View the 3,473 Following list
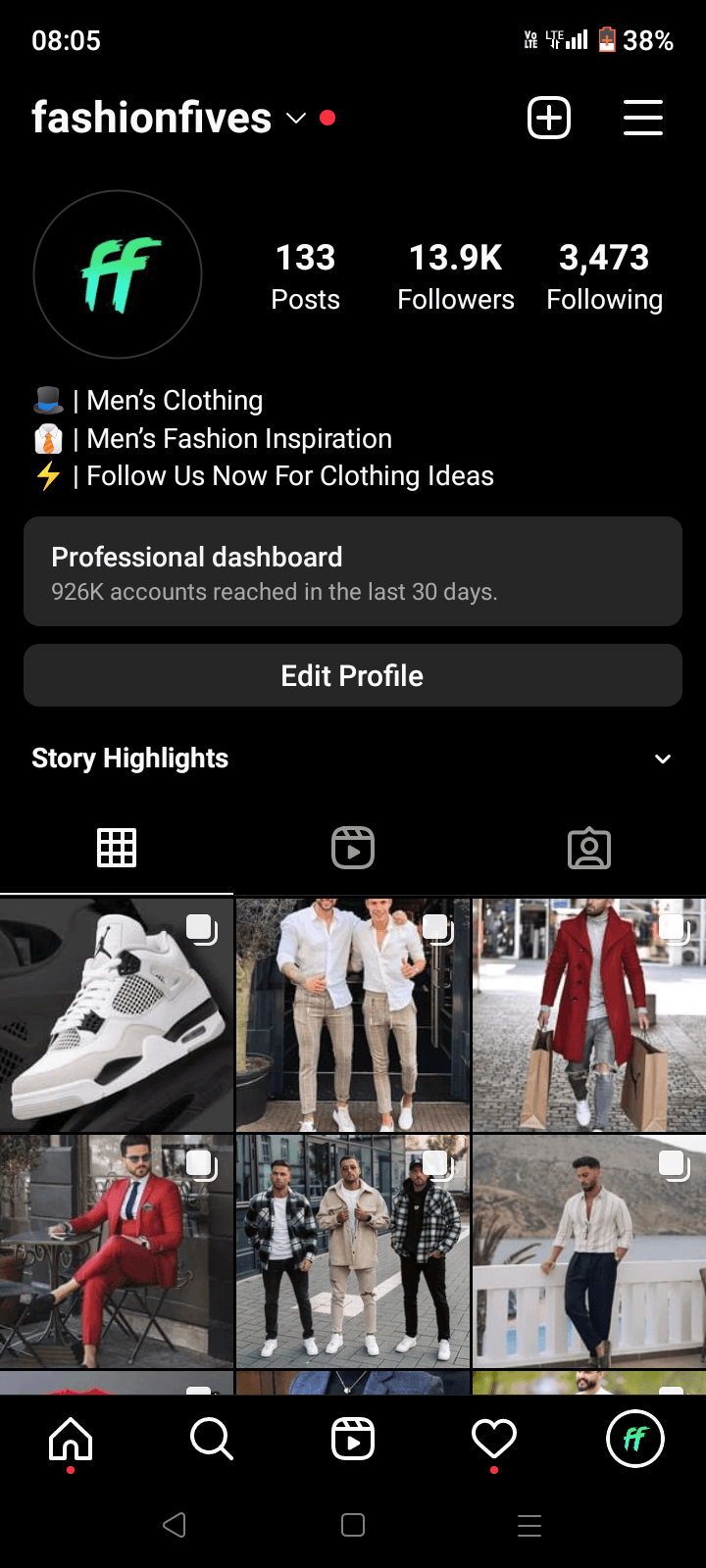The height and width of the screenshot is (1568, 706). click(604, 276)
